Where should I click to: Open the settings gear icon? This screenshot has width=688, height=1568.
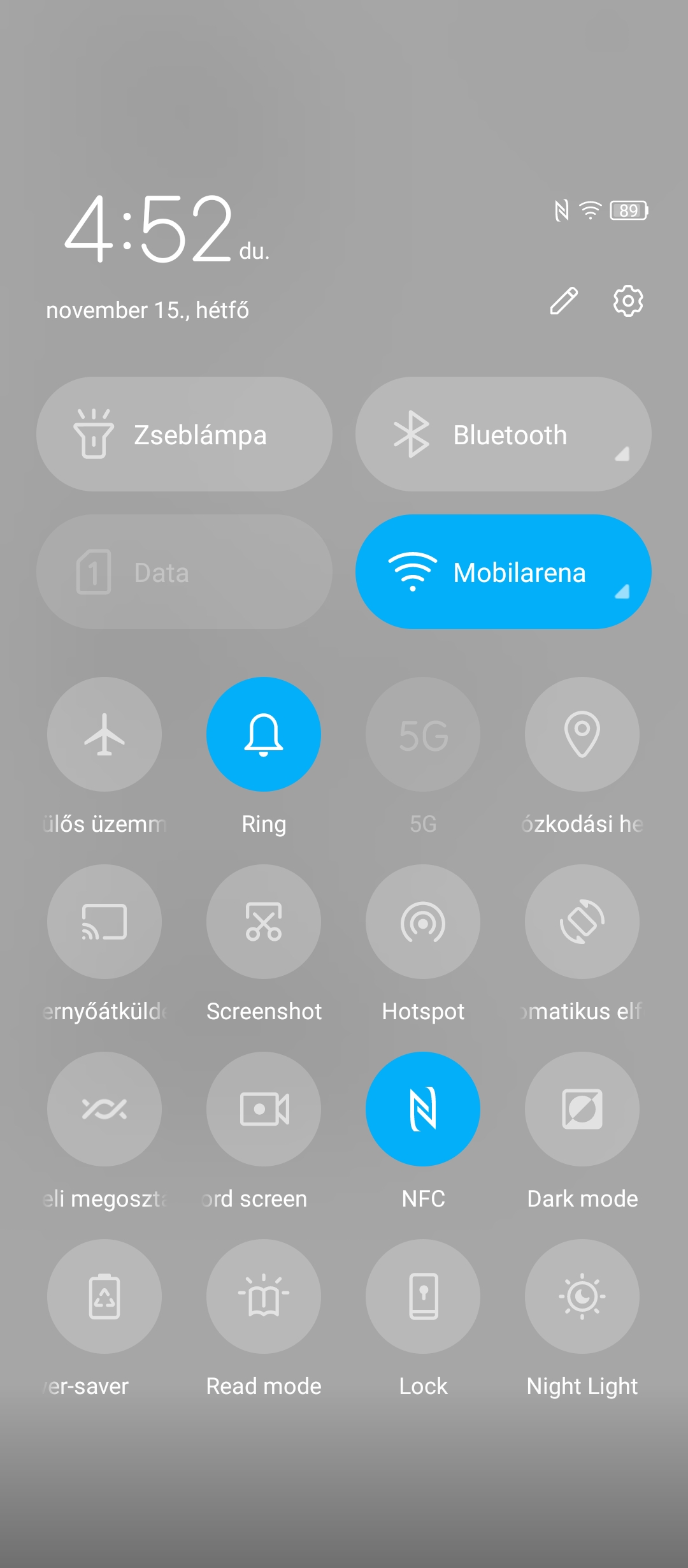tap(627, 301)
